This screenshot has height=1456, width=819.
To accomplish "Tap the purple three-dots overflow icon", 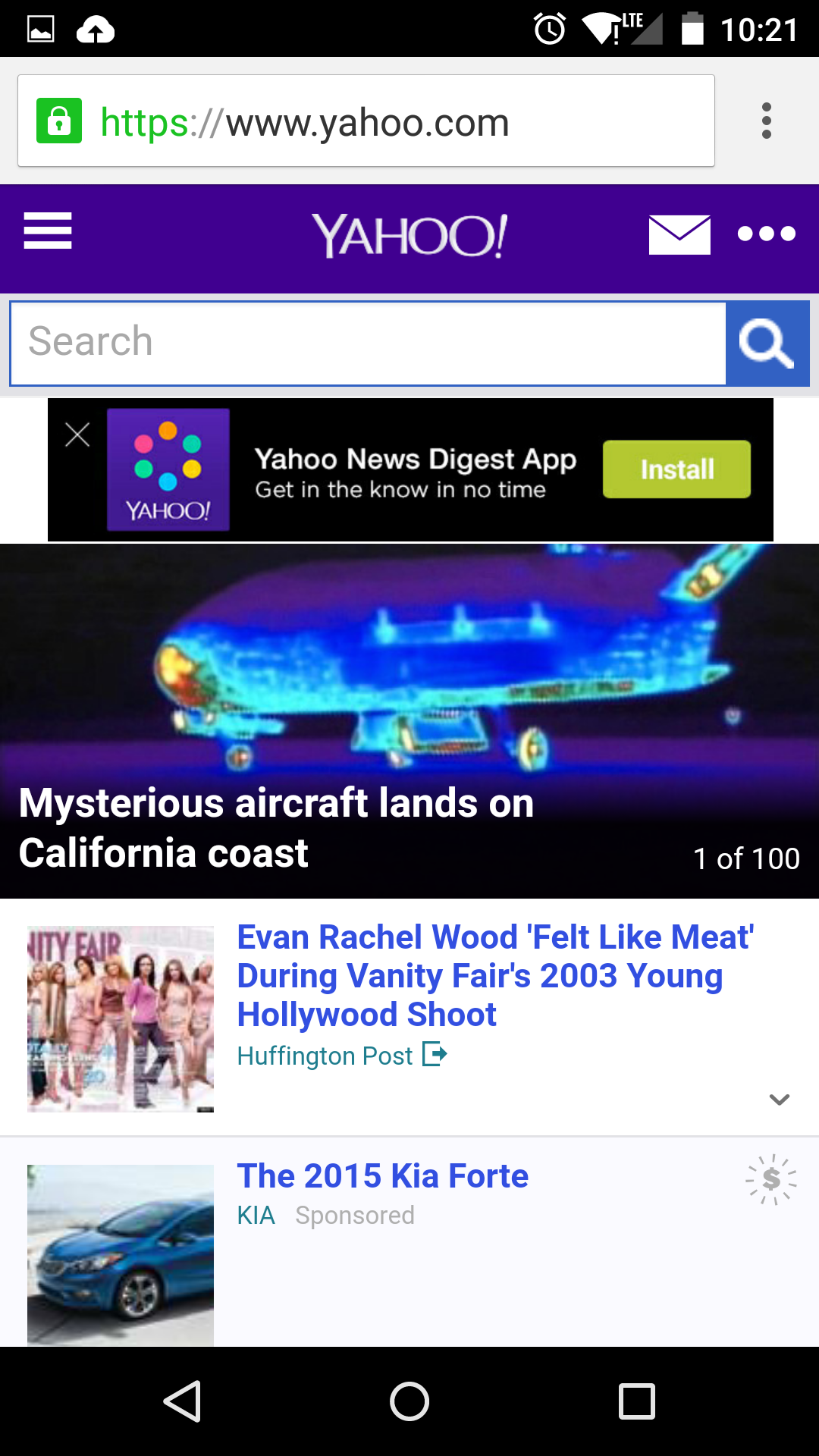I will (767, 235).
